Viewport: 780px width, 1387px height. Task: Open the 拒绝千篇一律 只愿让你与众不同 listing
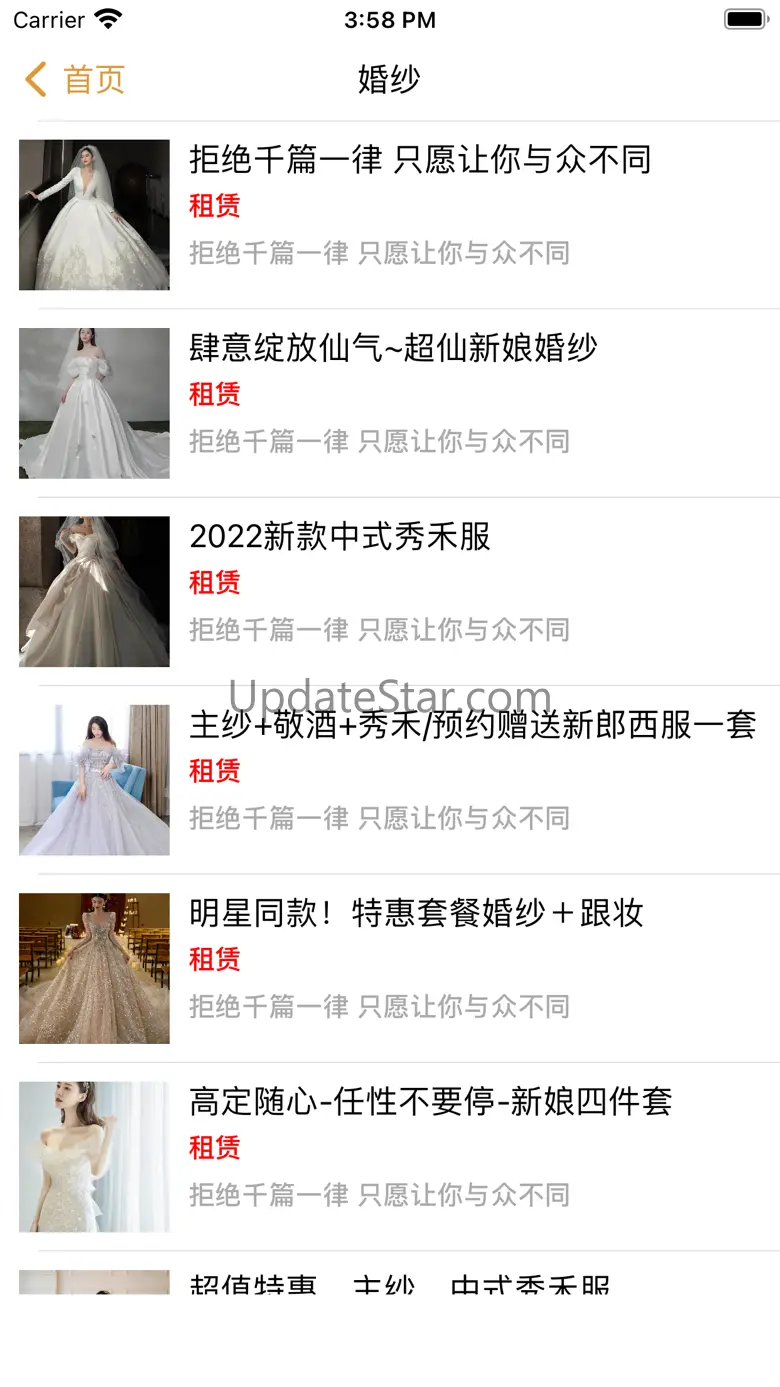point(420,160)
